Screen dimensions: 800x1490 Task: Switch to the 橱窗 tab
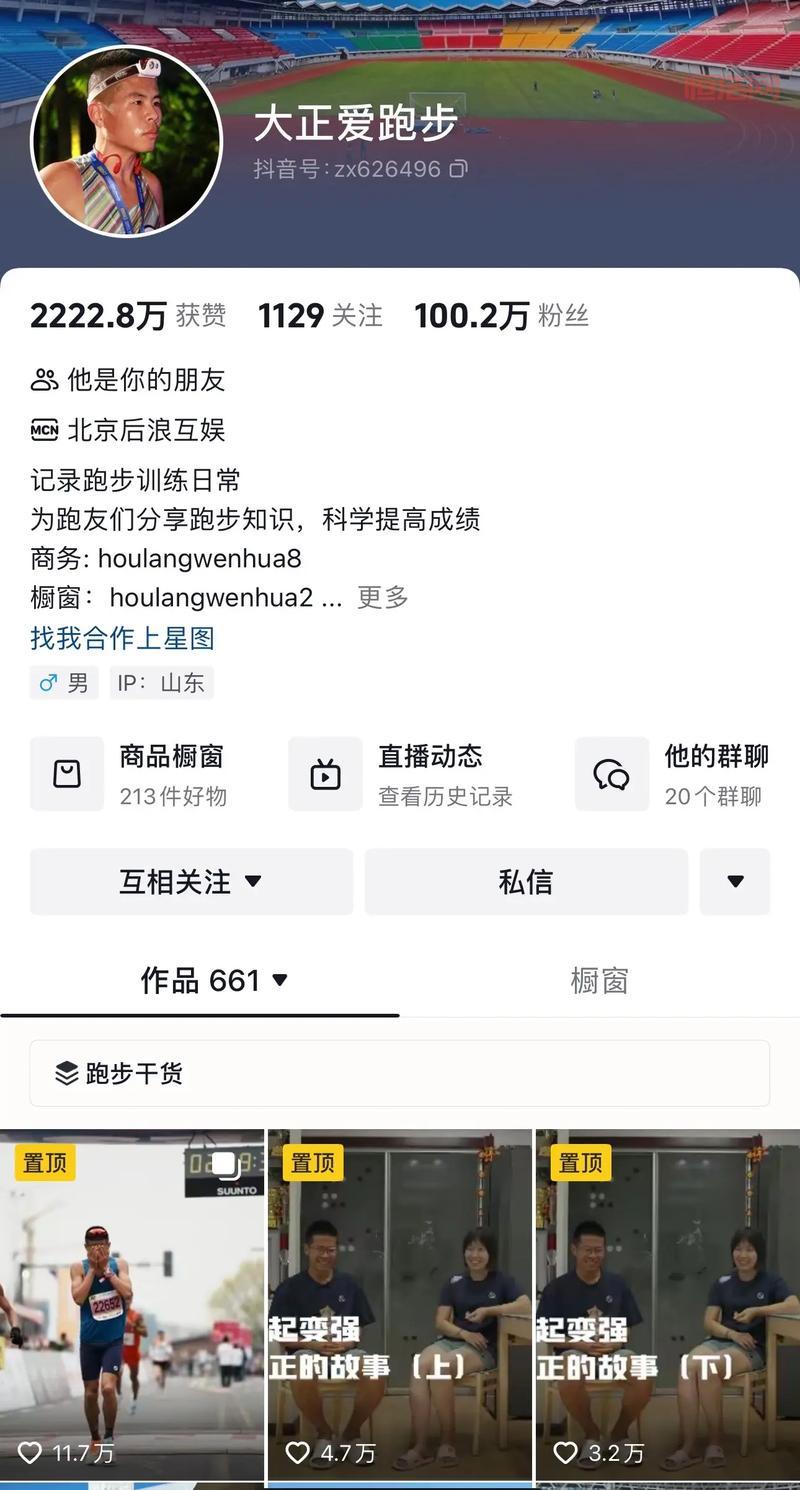click(599, 981)
